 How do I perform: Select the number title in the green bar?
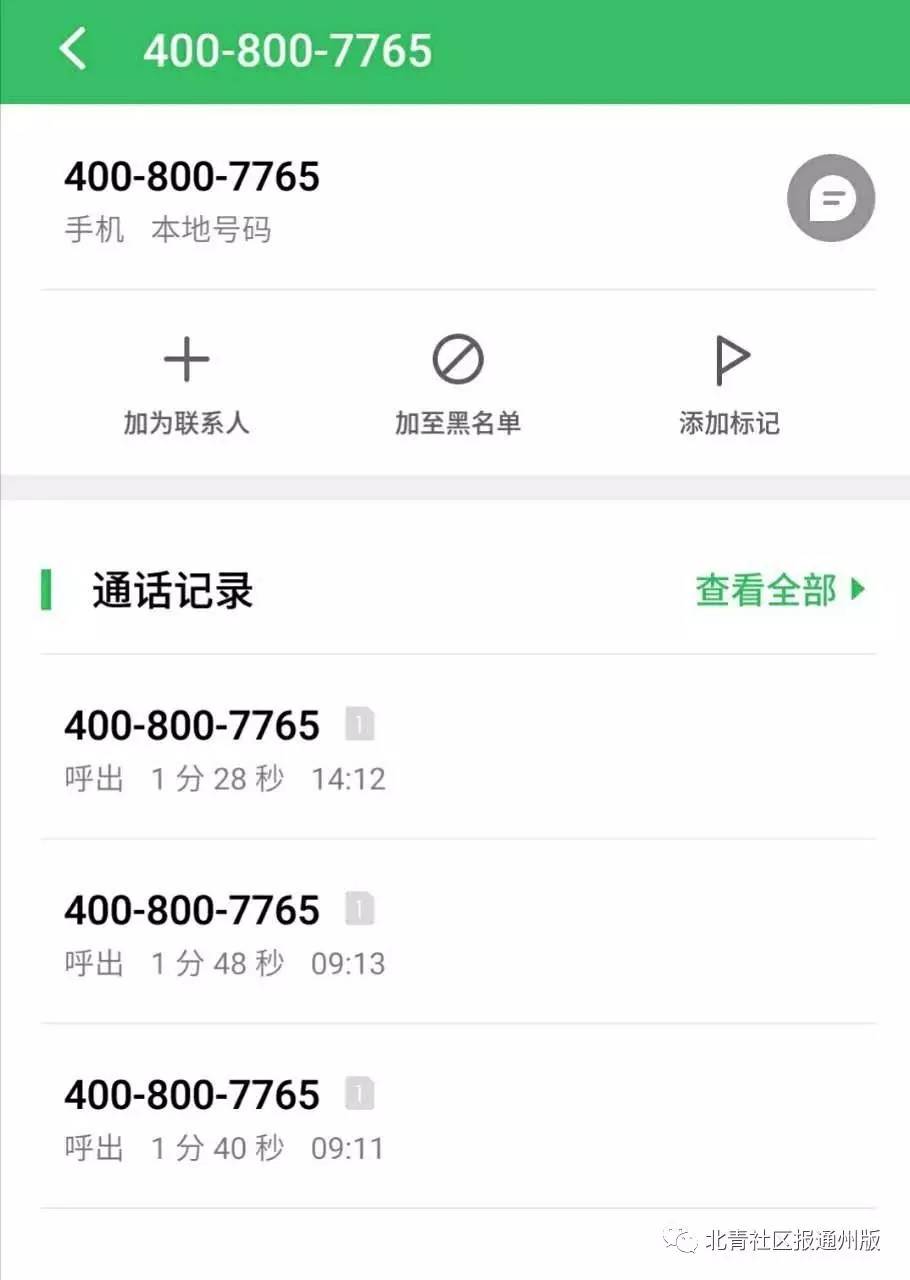[x=290, y=49]
